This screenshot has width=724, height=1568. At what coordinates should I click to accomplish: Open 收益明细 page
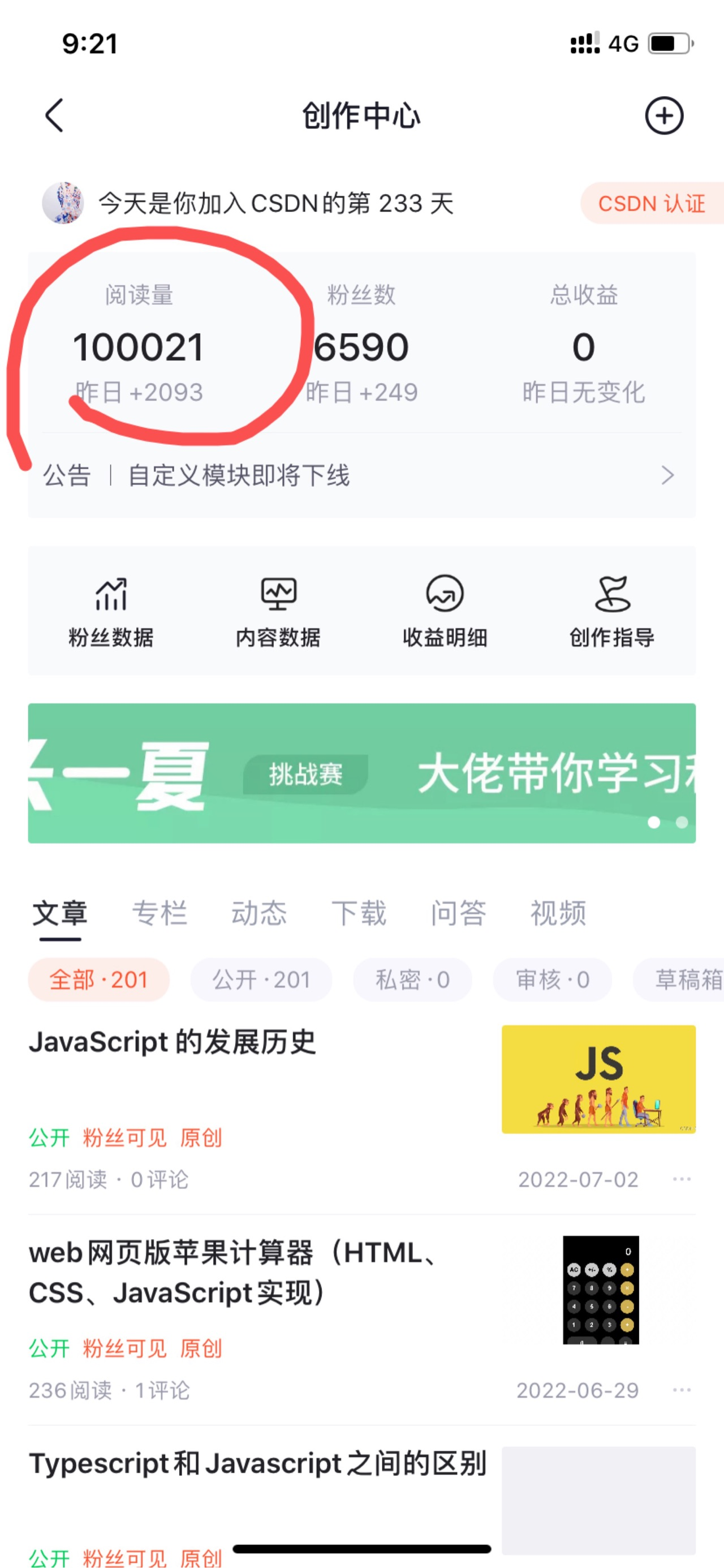[445, 612]
